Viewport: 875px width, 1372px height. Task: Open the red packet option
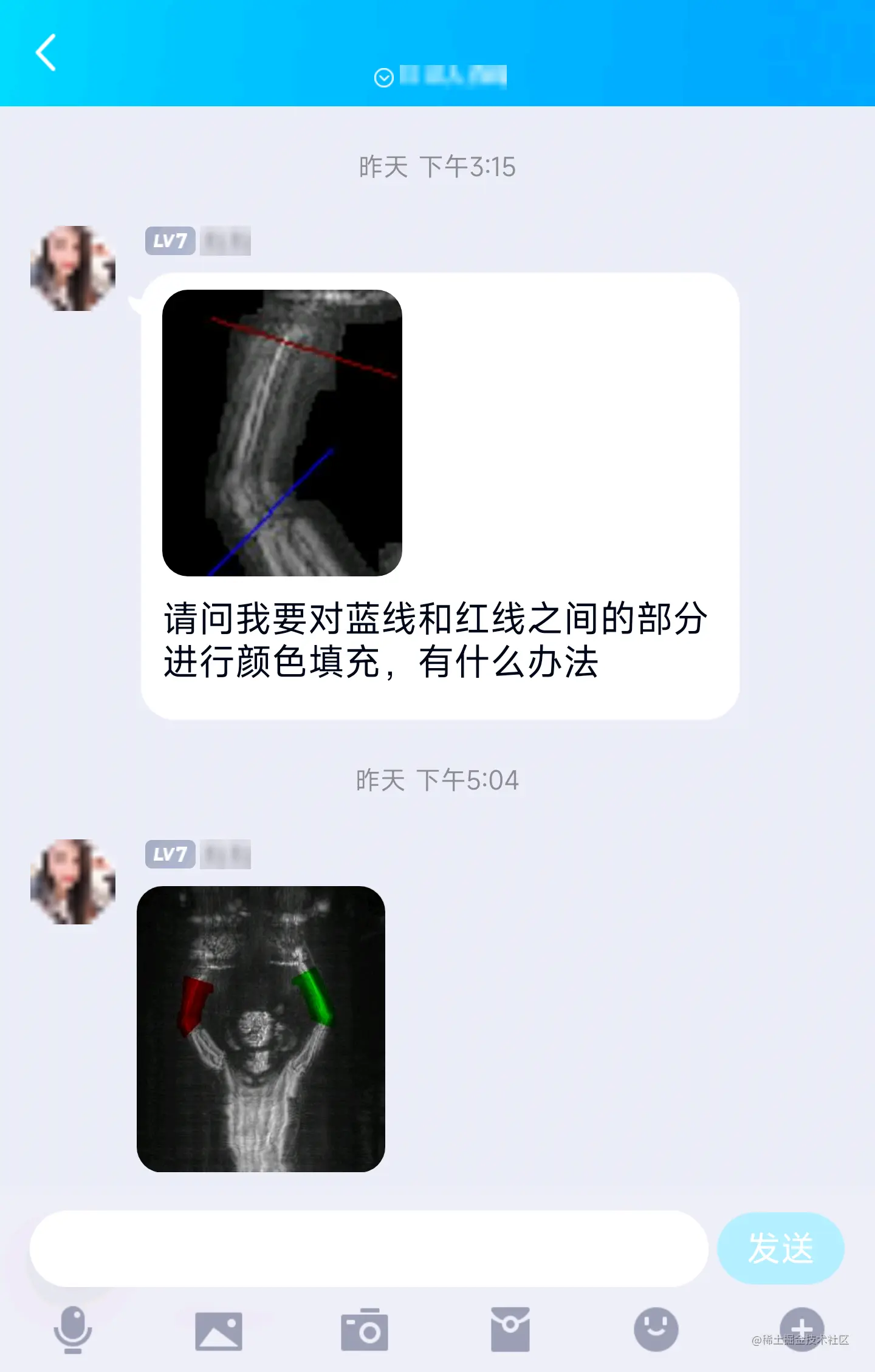point(510,1329)
